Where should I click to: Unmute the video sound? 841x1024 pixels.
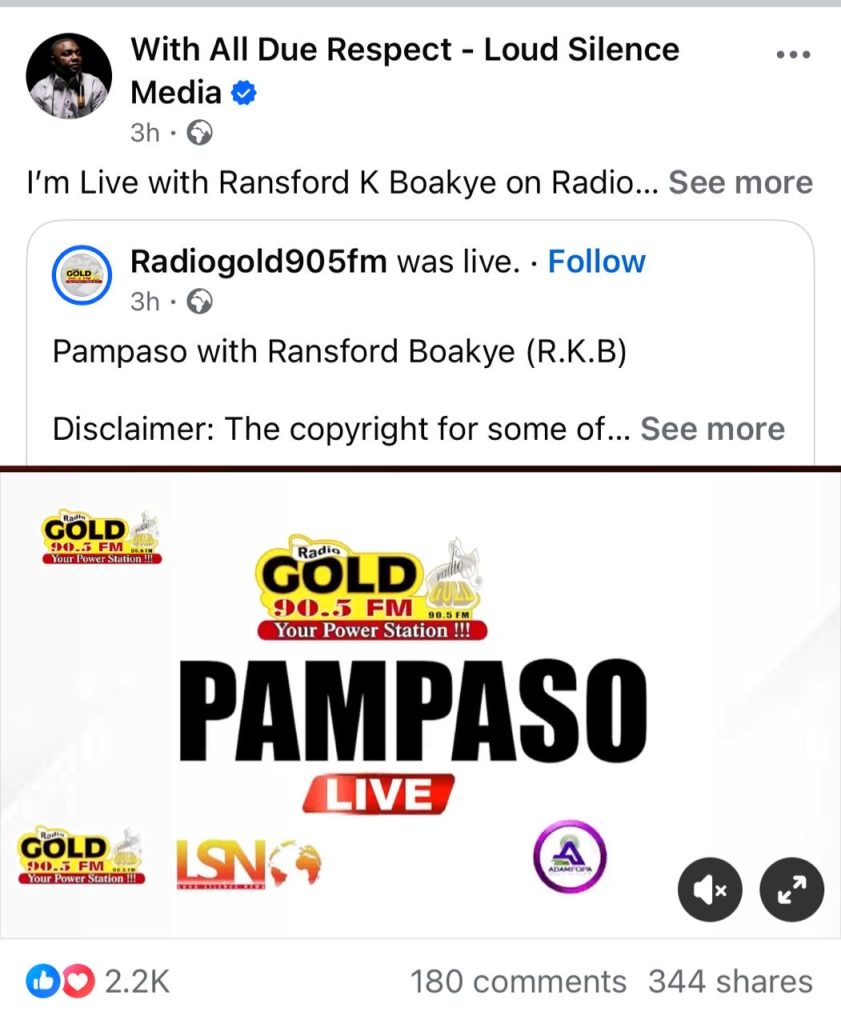point(710,889)
